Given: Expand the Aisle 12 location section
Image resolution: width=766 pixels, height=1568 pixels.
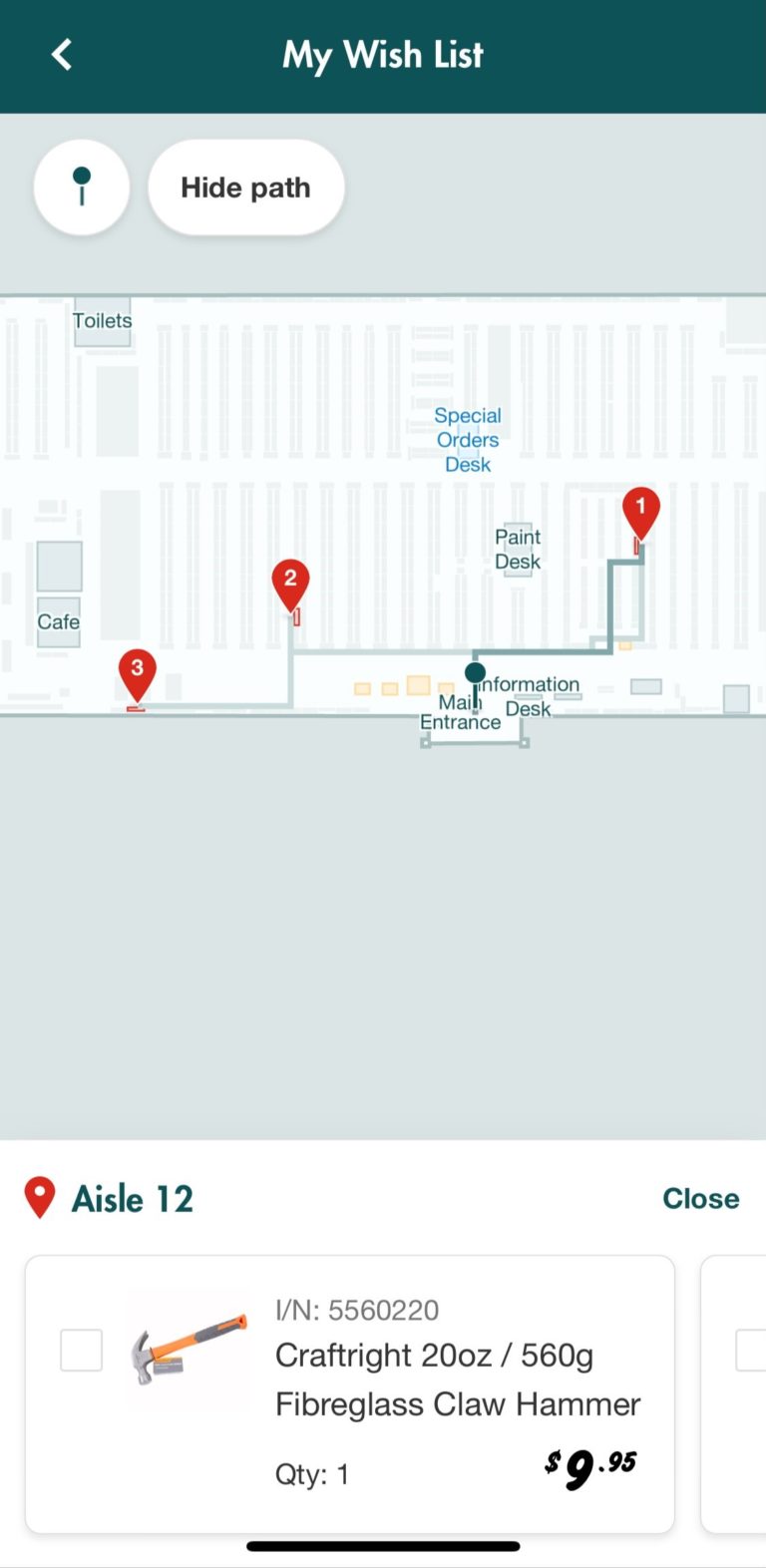Looking at the screenshot, I should pos(133,1198).
